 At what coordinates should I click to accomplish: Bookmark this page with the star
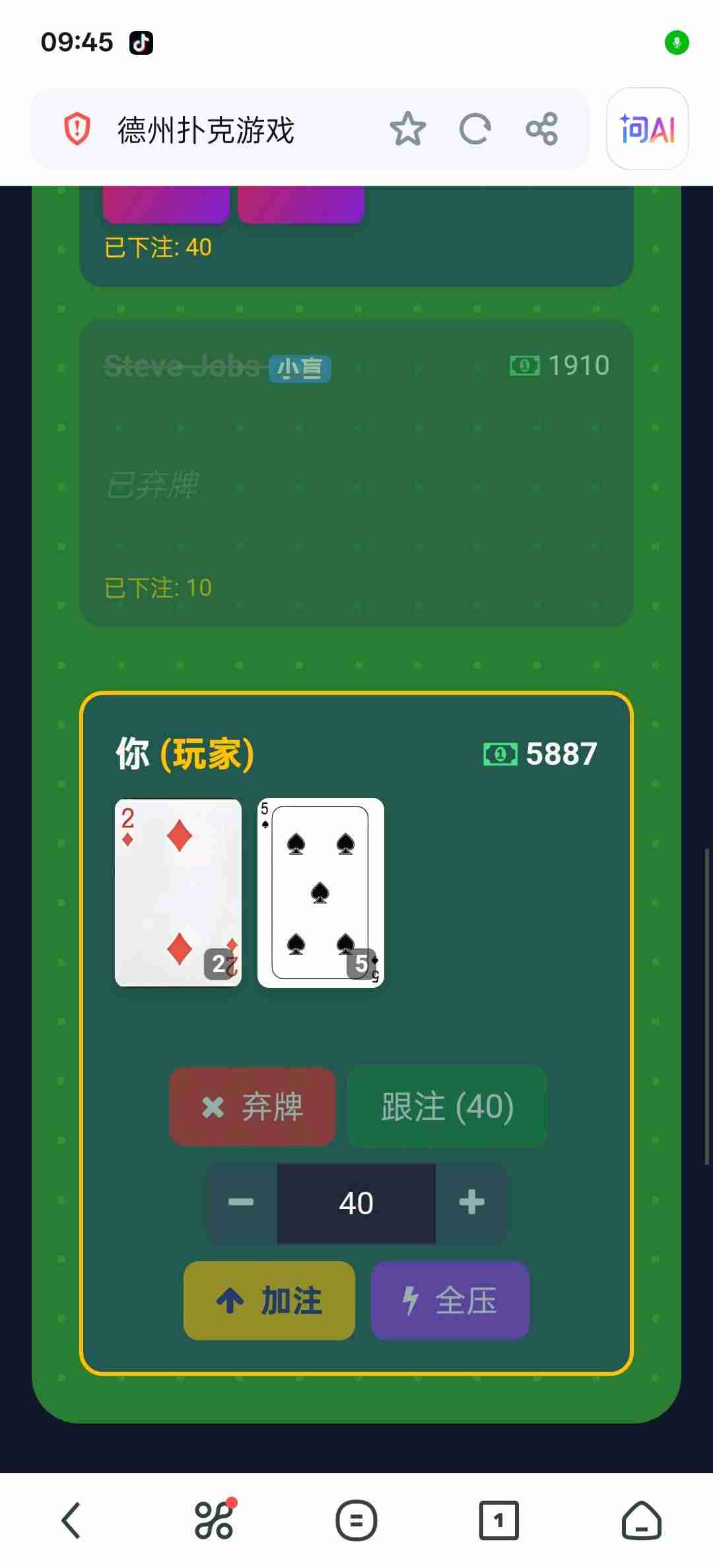407,129
